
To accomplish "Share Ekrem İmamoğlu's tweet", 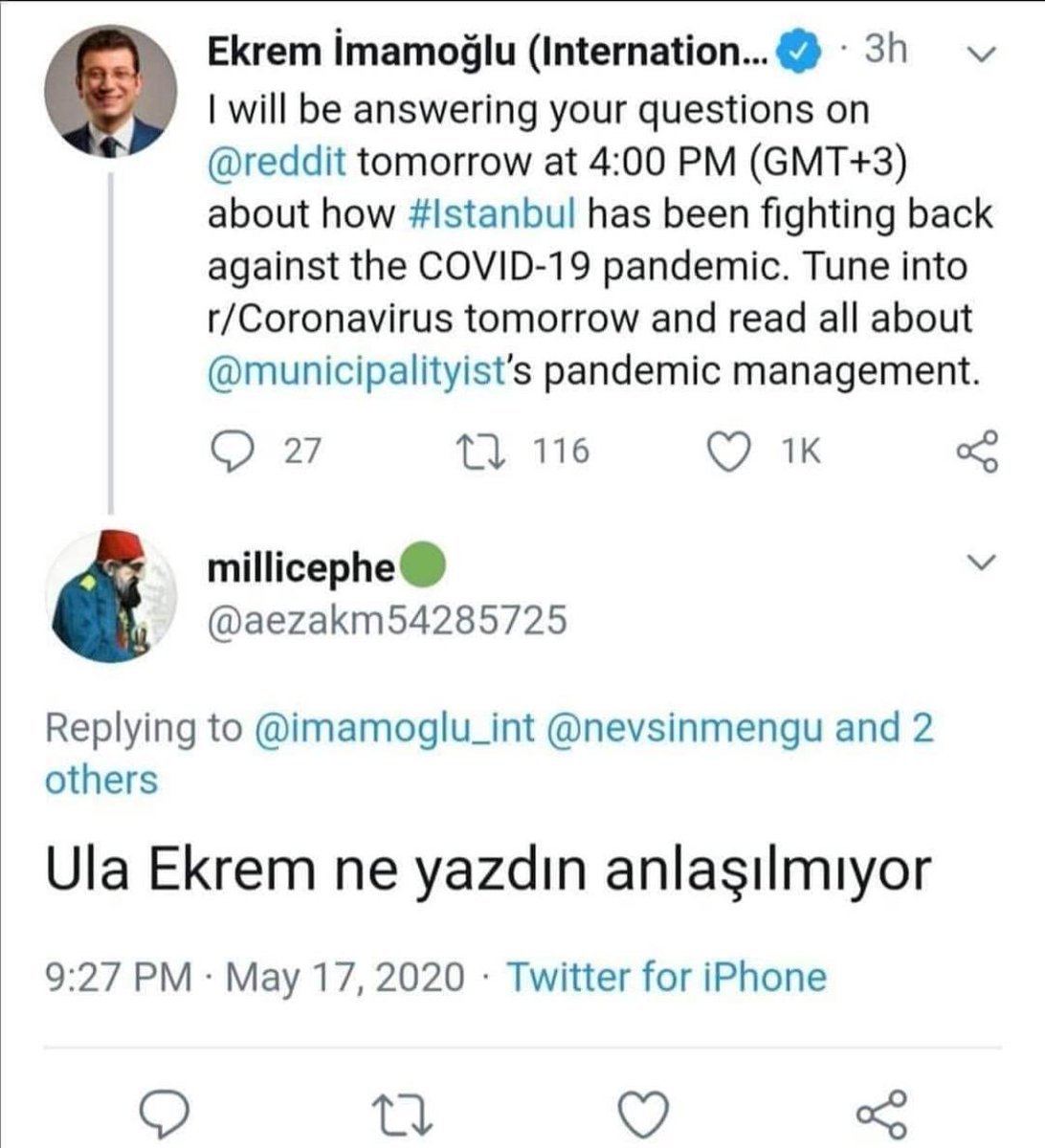I will (977, 451).
